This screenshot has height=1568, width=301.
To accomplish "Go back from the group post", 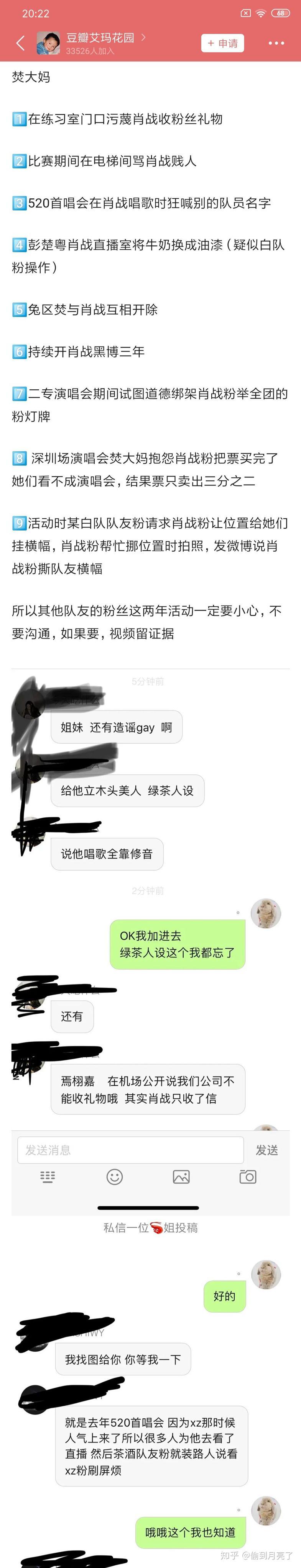I will (20, 43).
